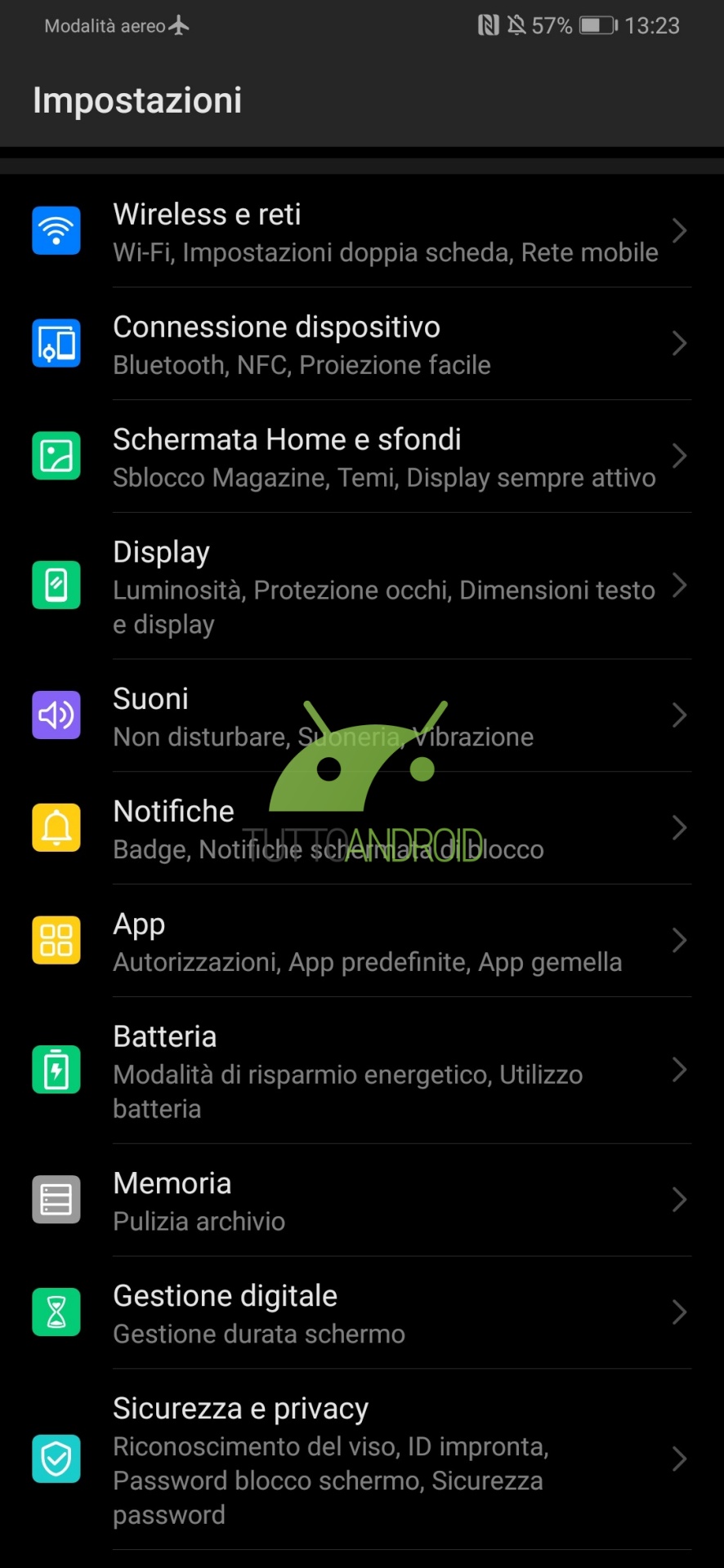This screenshot has width=724, height=1568.
Task: Select the Notifiche row
Action: [362, 828]
